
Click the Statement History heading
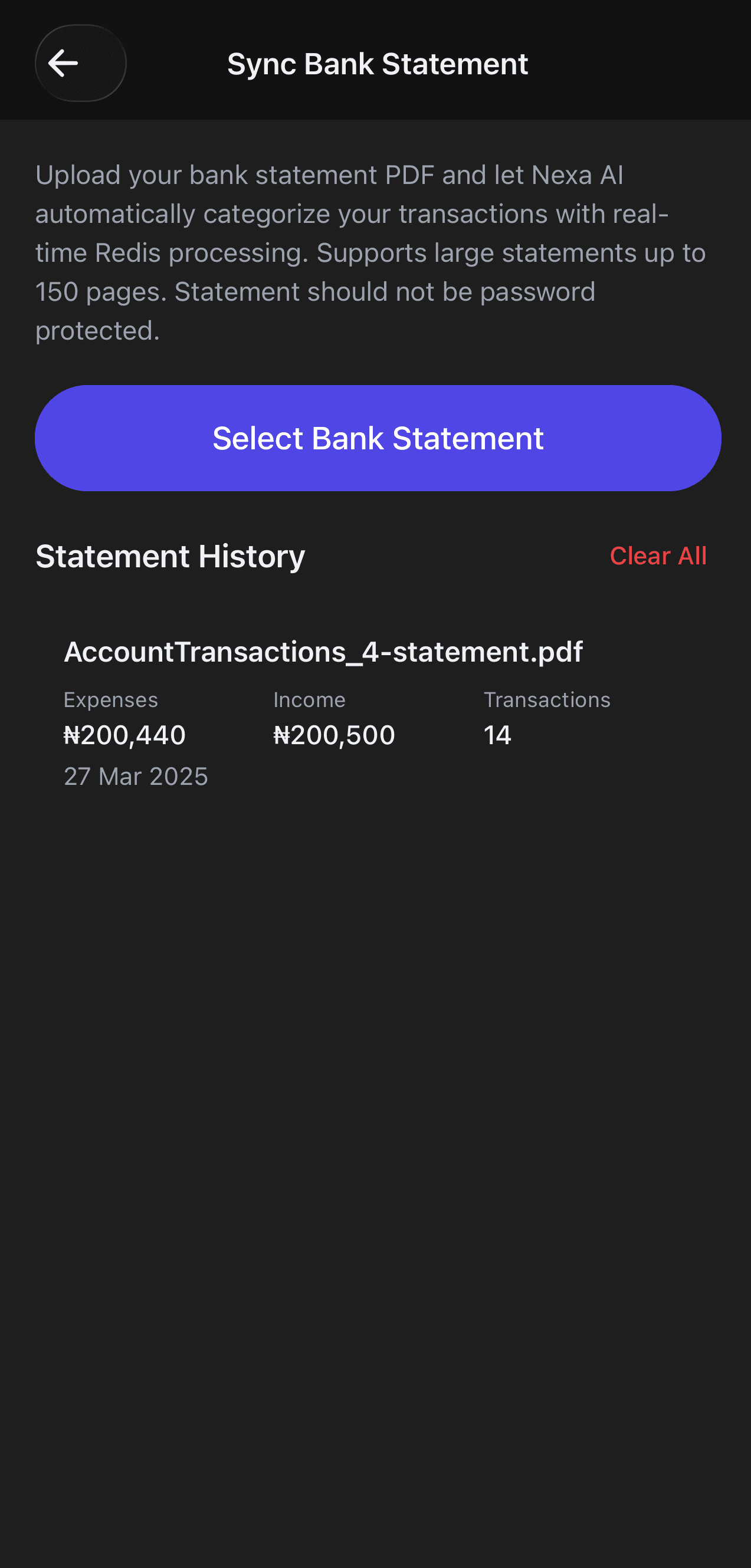pos(171,555)
